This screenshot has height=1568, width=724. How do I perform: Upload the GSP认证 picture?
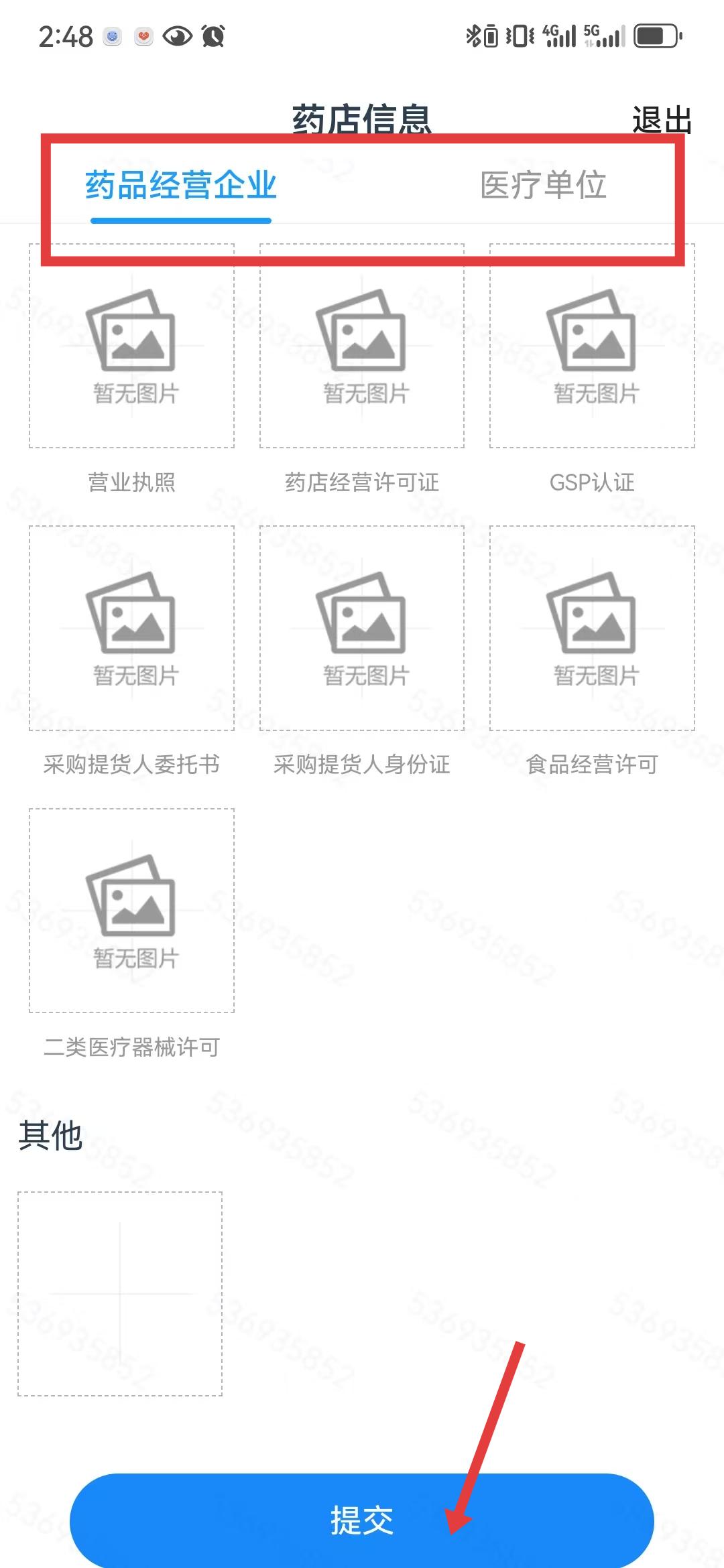click(592, 346)
